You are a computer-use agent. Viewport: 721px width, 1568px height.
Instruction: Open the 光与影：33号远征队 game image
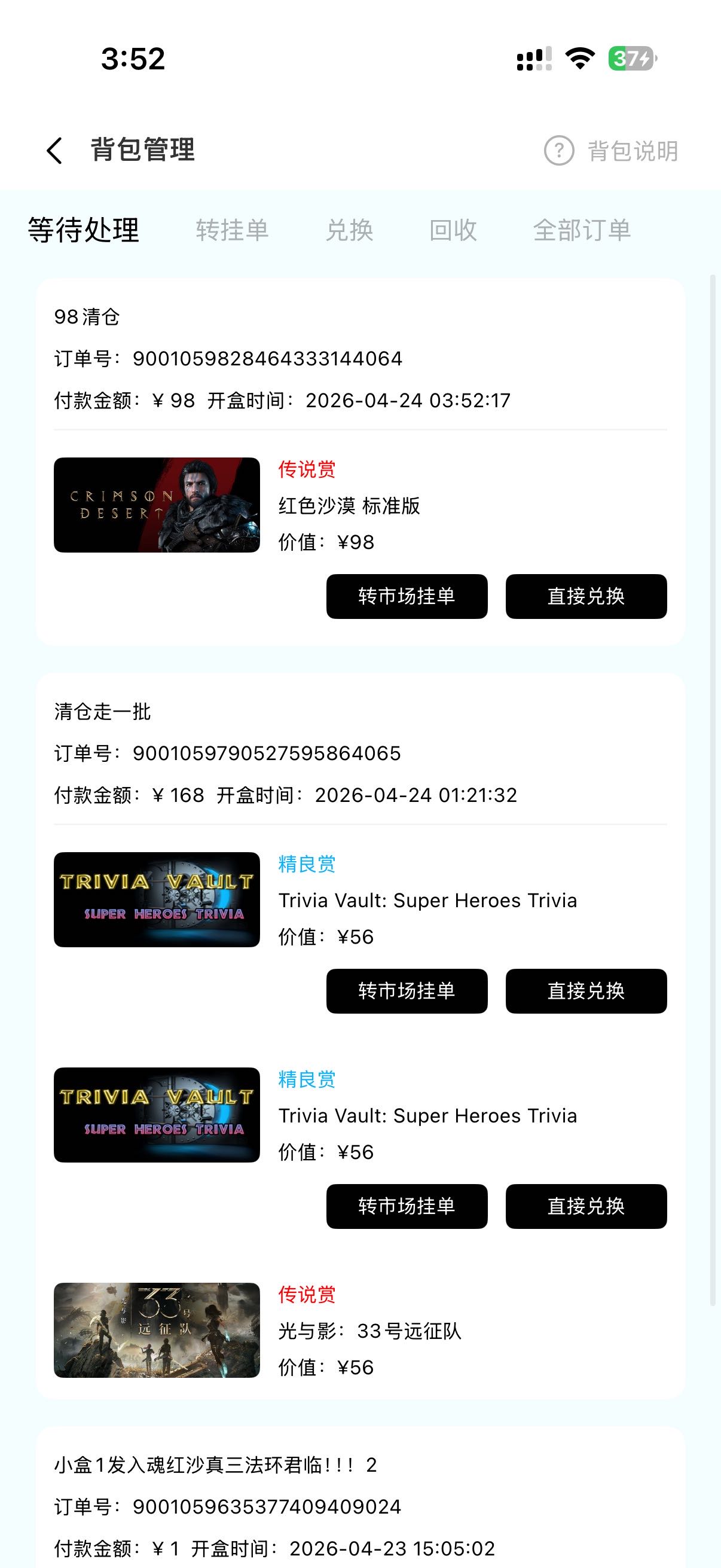click(x=157, y=1330)
